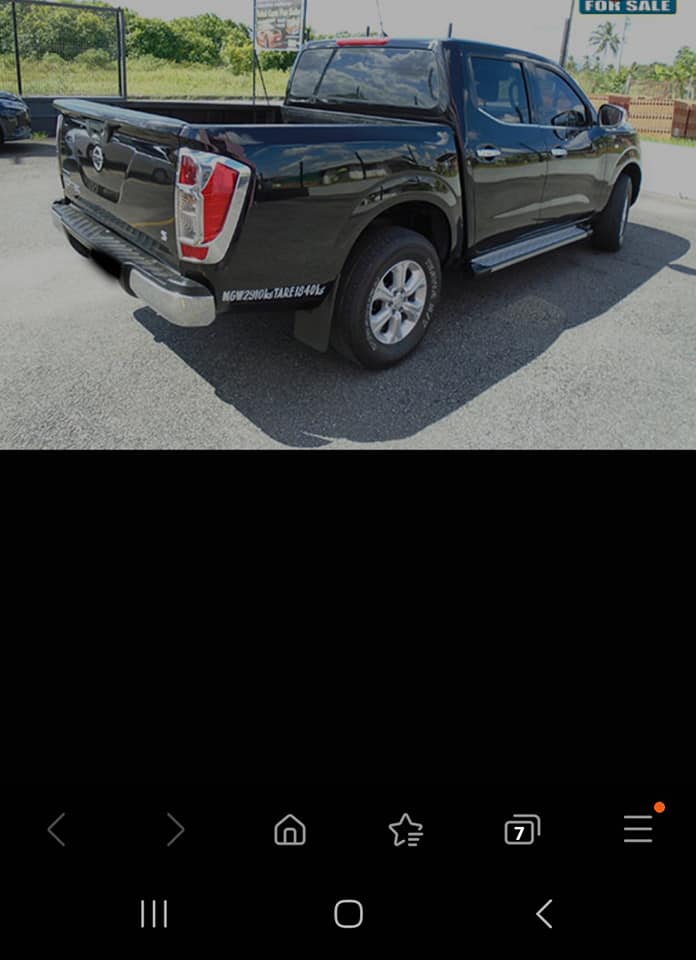Open the browser menu
Screen dimensions: 696x960
(x=638, y=828)
